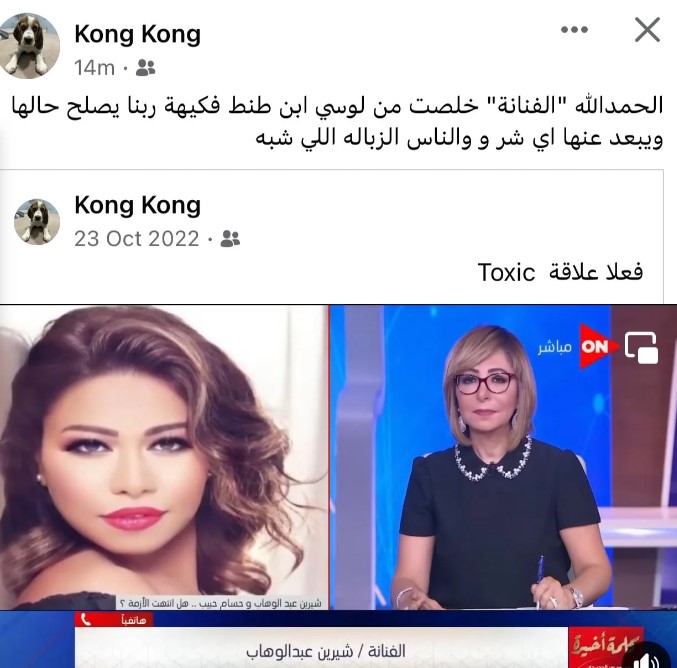Tap the picture-in-picture icon on the video

coord(641,347)
